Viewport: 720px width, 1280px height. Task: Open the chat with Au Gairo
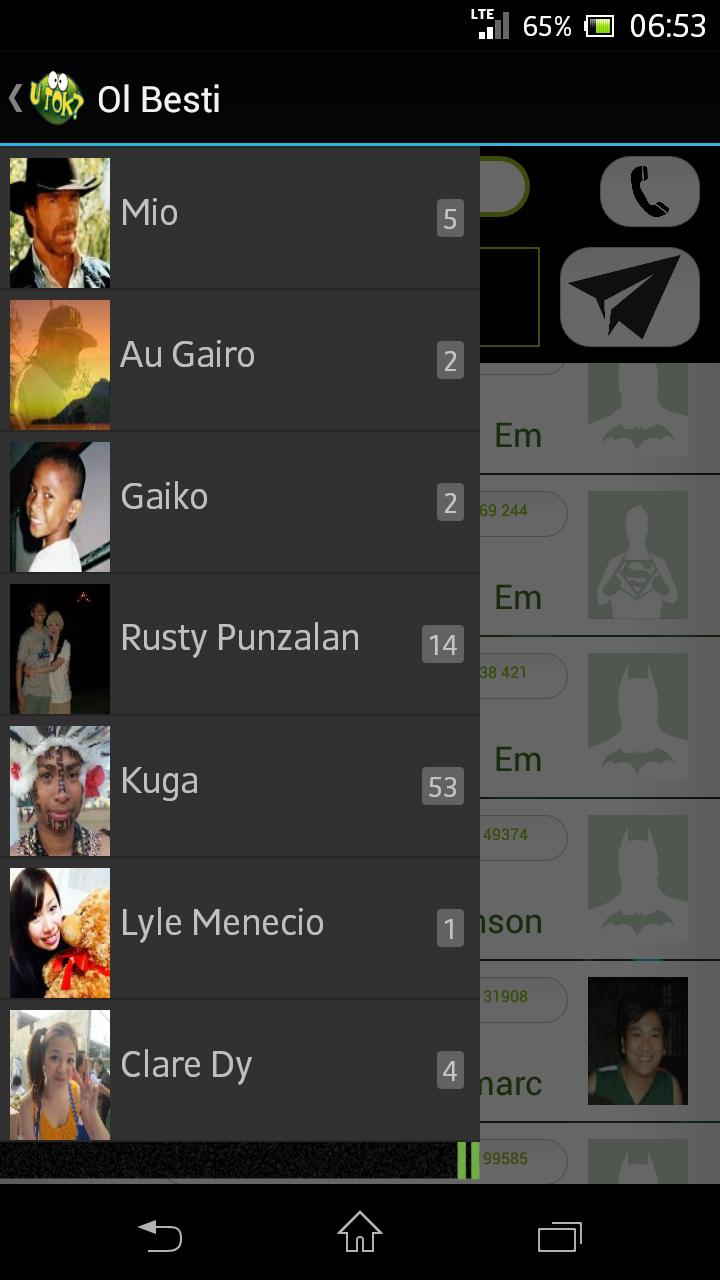[x=240, y=360]
